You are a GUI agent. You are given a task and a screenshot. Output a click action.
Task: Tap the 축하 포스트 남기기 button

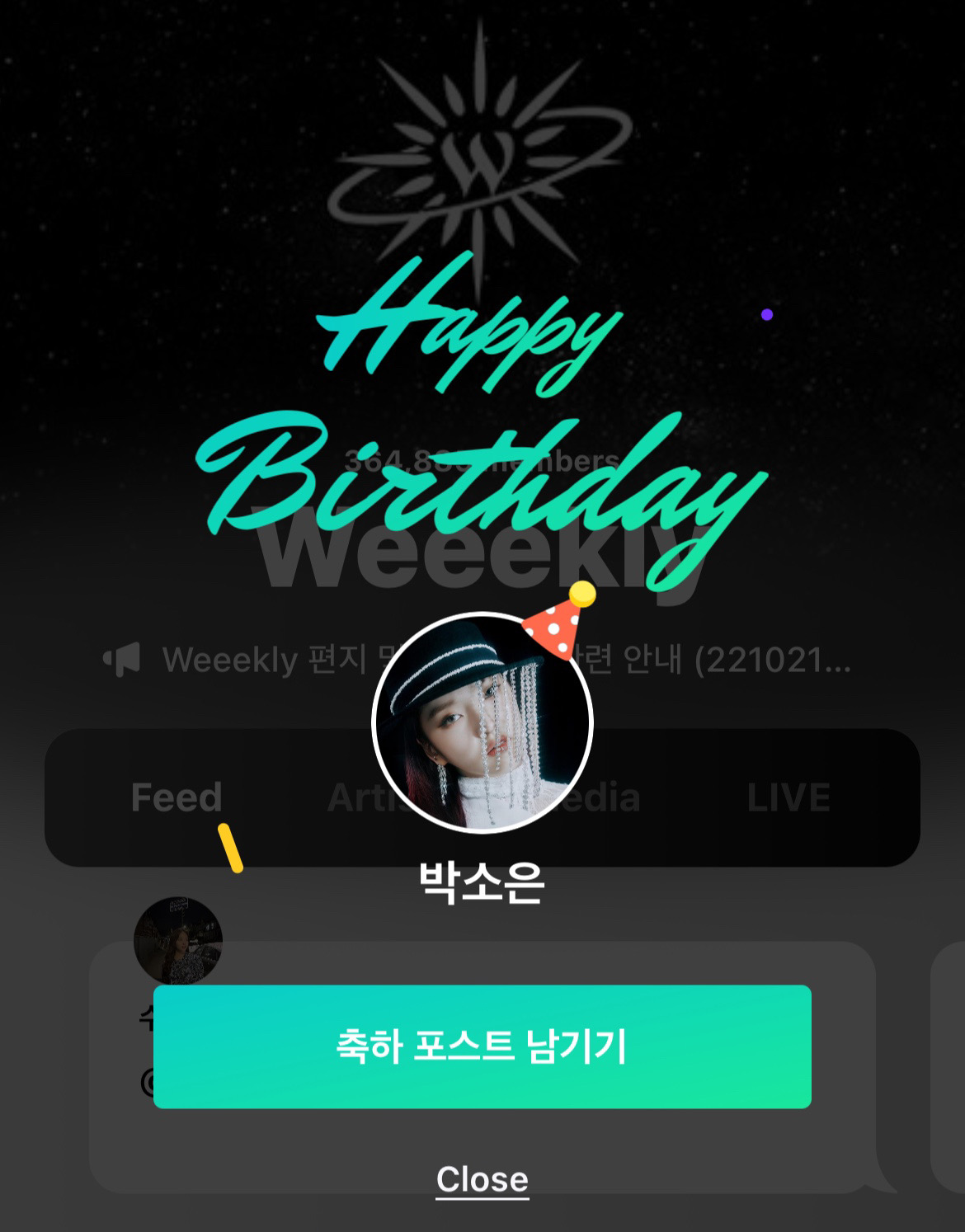(482, 1046)
